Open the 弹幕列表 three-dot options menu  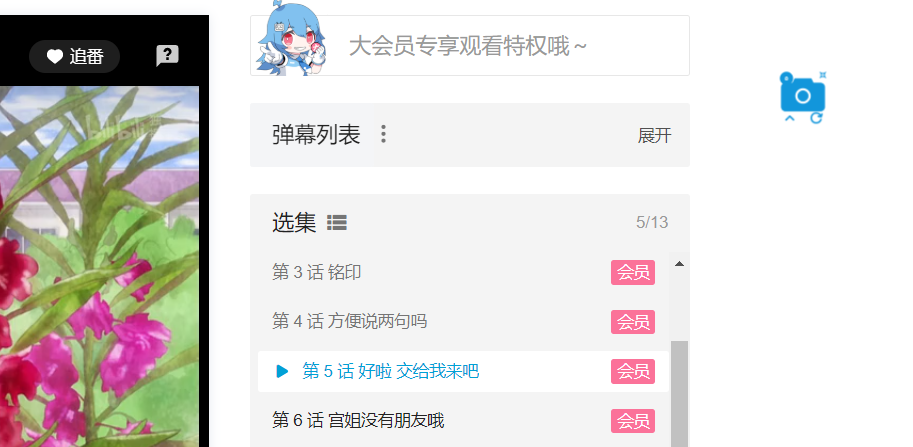pyautogui.click(x=383, y=134)
